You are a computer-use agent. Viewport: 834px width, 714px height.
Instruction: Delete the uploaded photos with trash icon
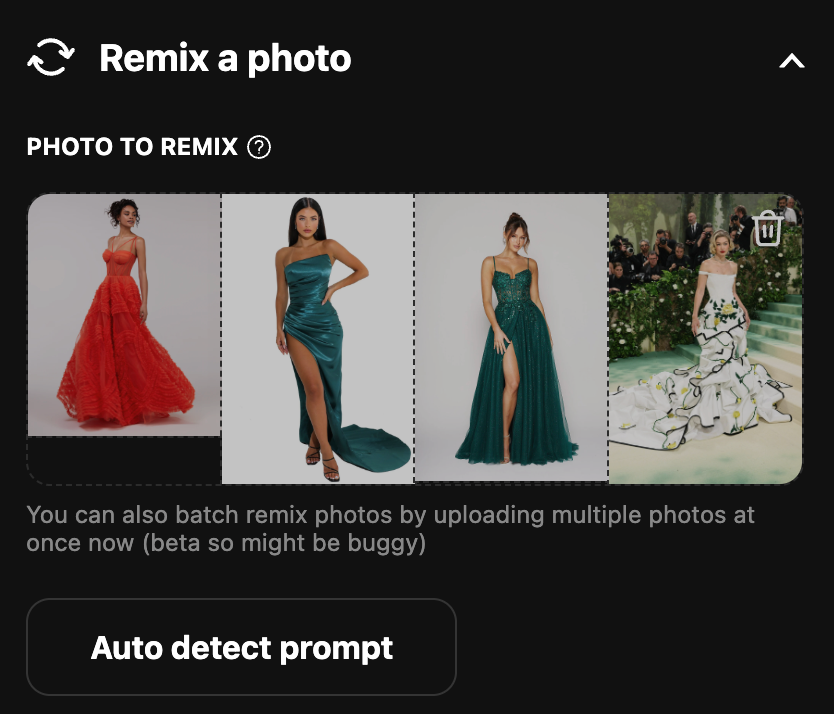point(767,229)
